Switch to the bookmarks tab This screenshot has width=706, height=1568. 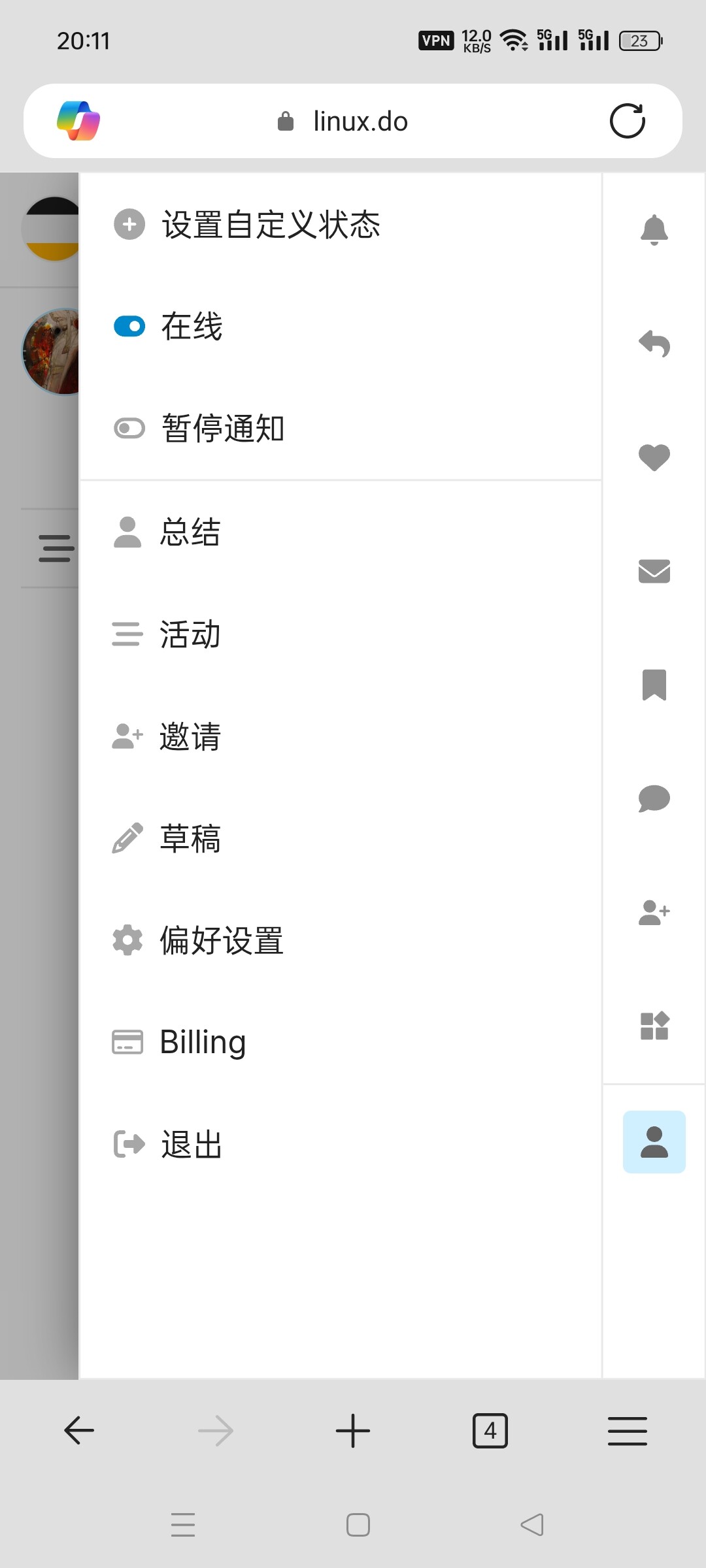[x=654, y=685]
